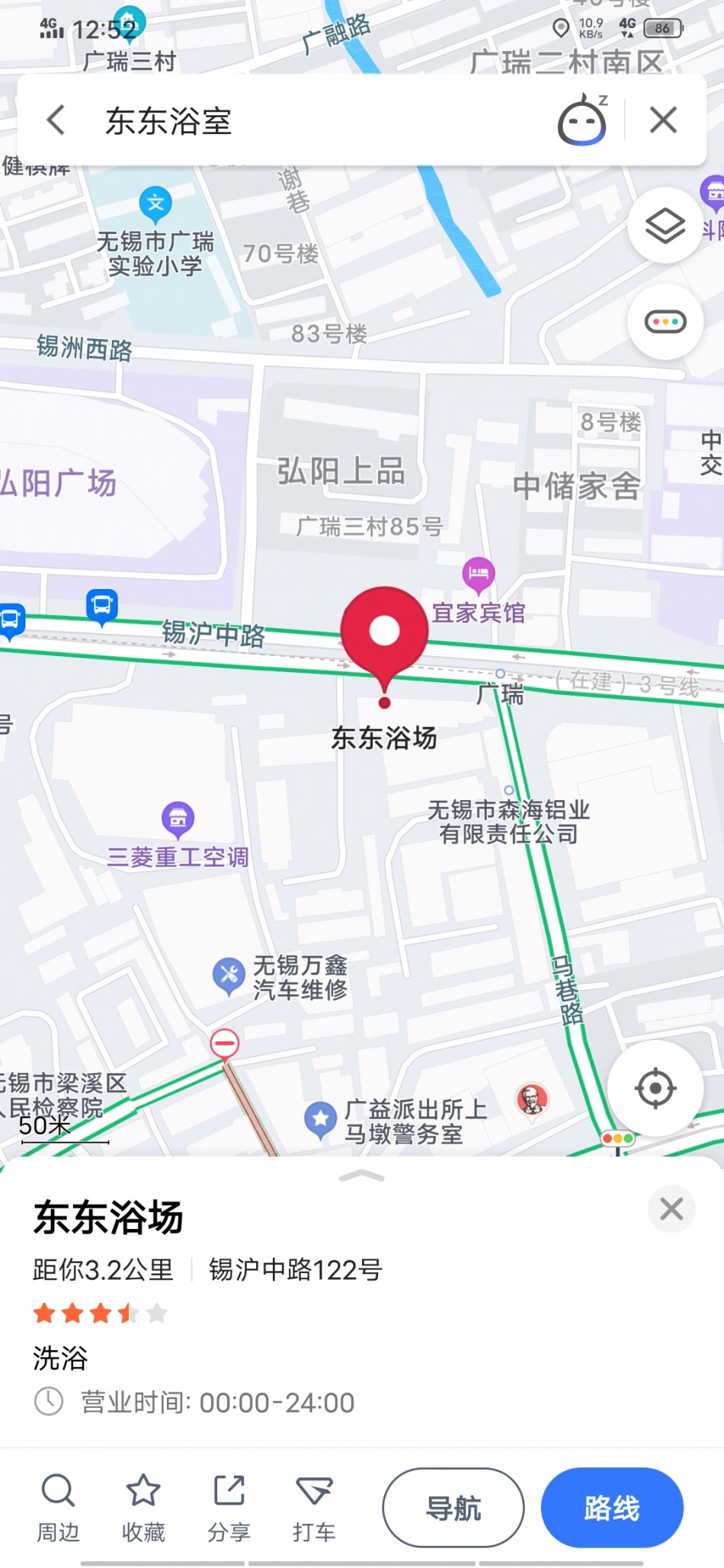Image resolution: width=724 pixels, height=1568 pixels.
Task: Clear the search with the X icon
Action: 663,120
